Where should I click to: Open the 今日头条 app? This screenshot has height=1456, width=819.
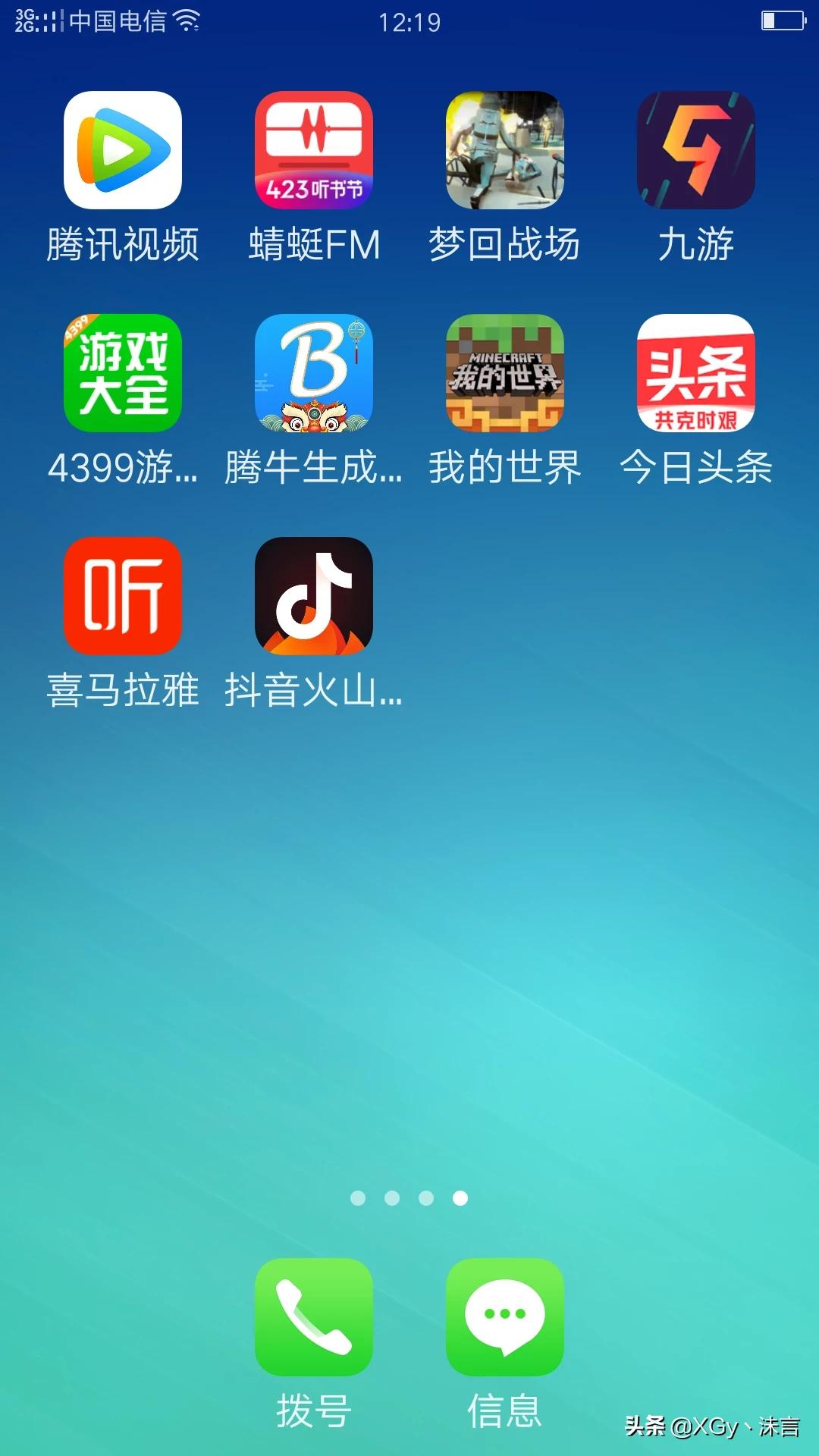pos(696,373)
